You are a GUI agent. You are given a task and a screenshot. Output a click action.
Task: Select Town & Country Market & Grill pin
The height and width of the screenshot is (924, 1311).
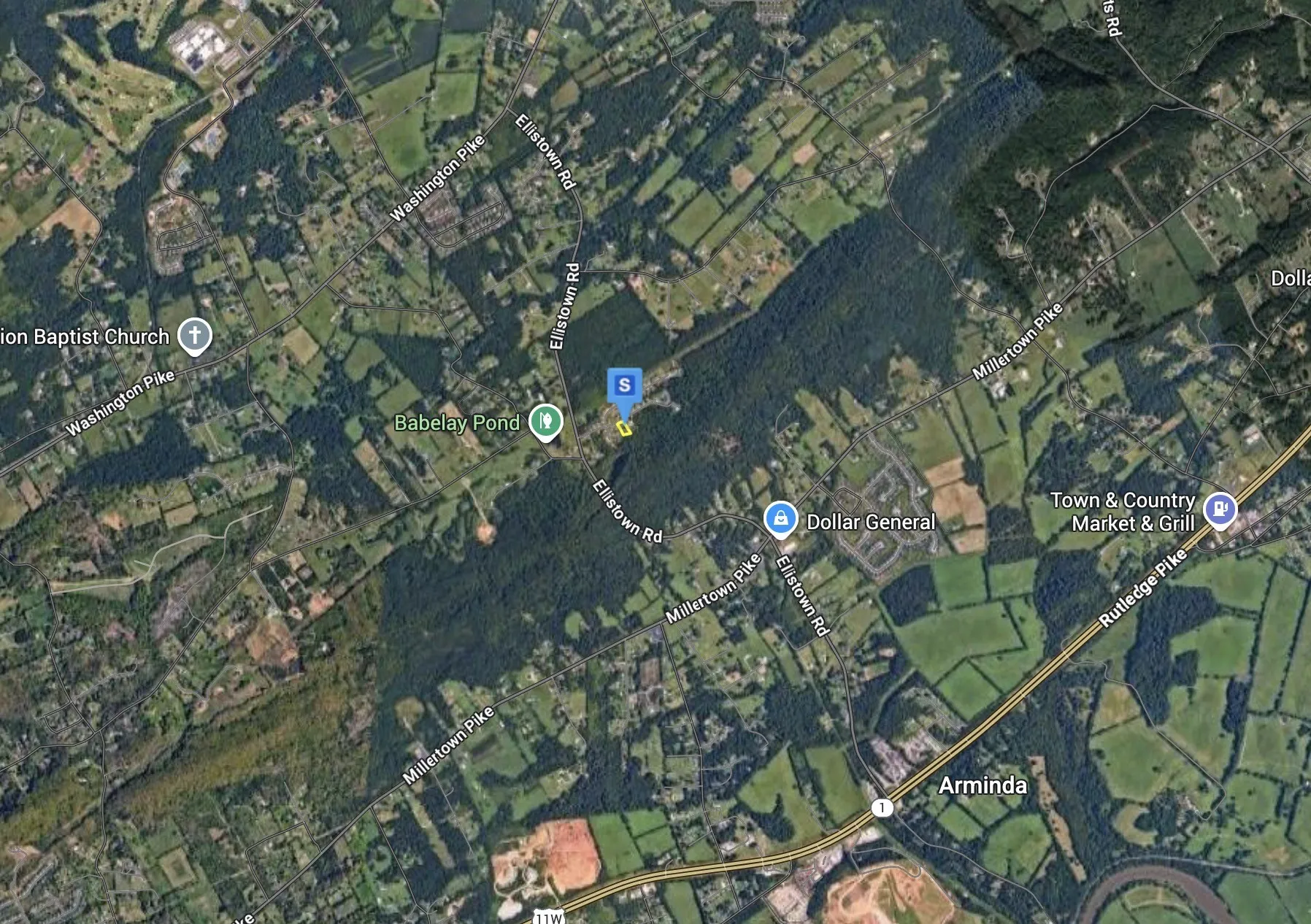tap(1220, 509)
